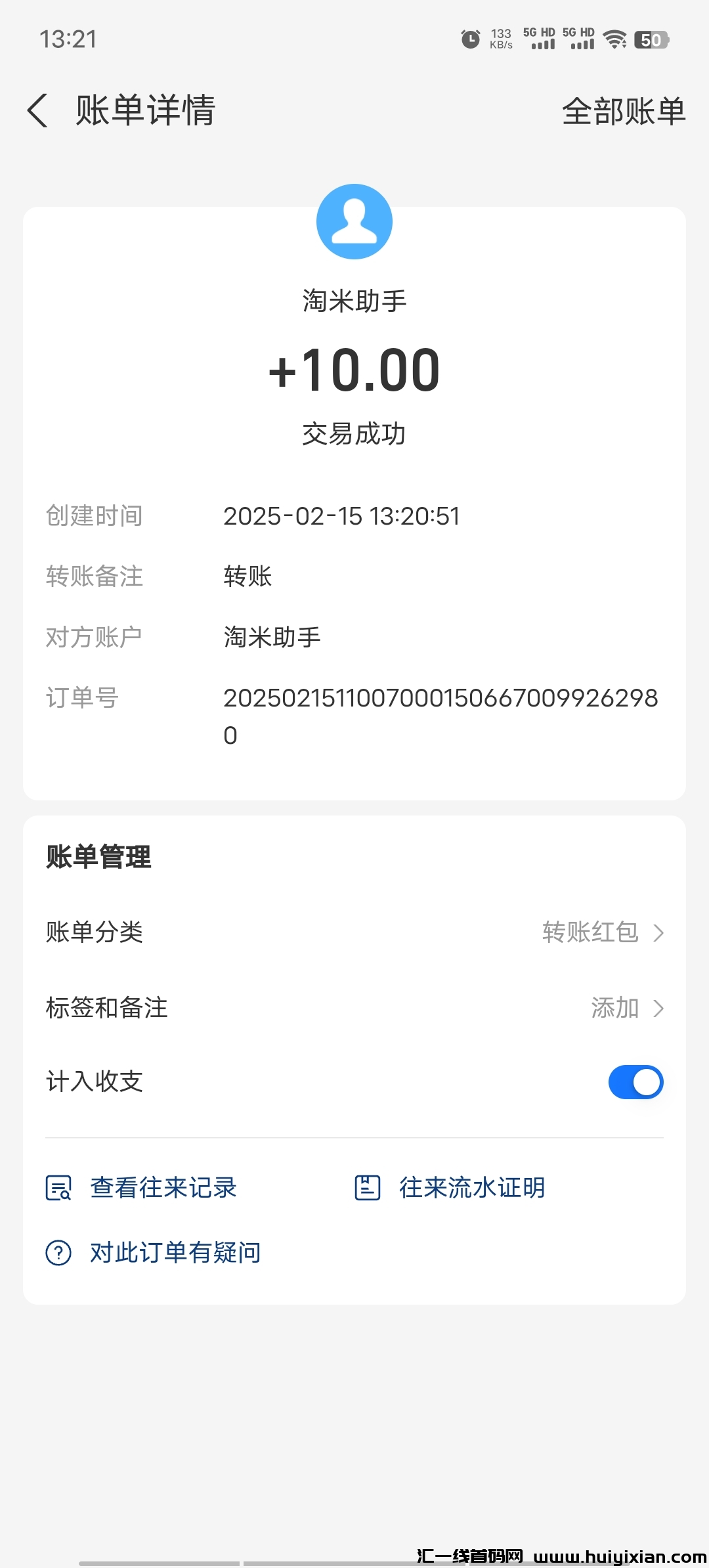
Task: Select the 账单详情 title area
Action: pos(144,112)
